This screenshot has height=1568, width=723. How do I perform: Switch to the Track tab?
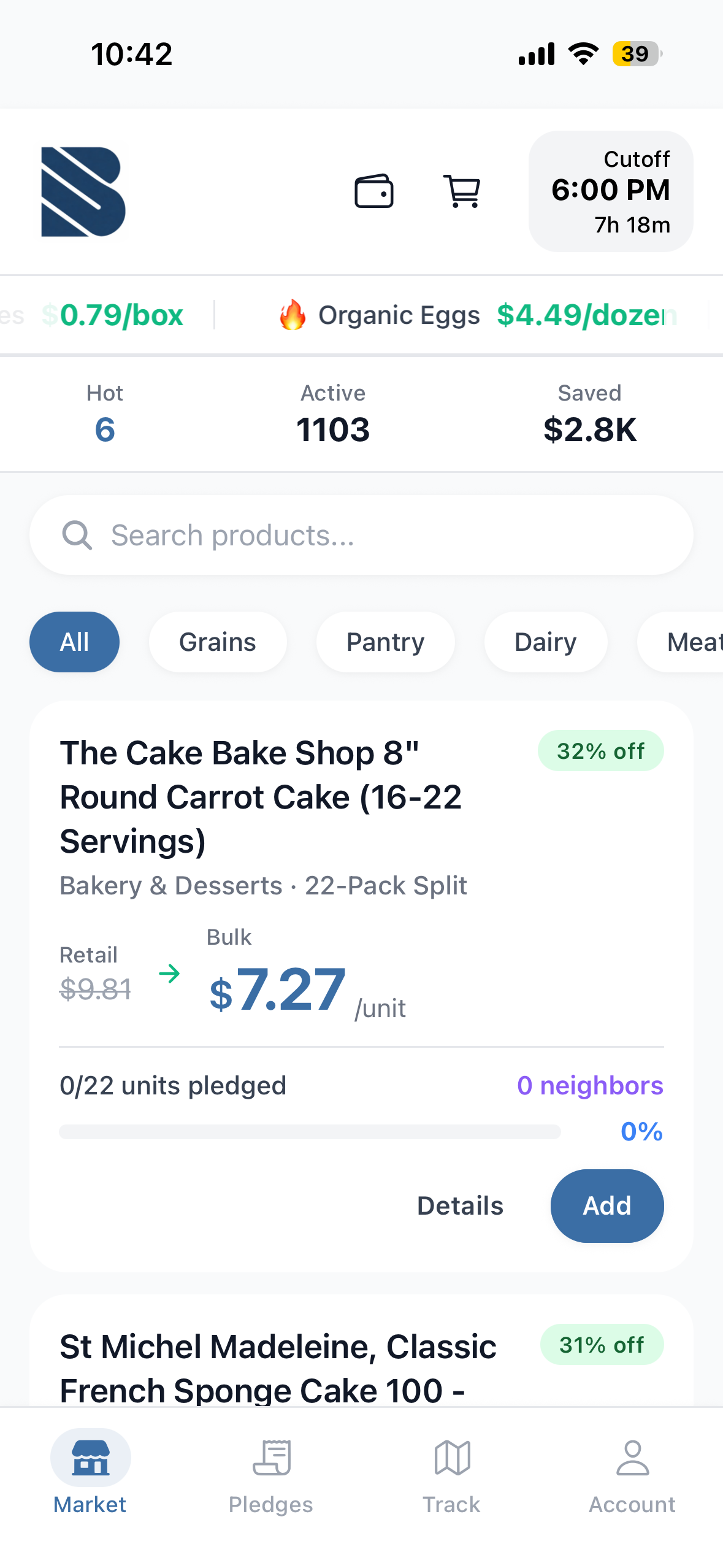451,1471
